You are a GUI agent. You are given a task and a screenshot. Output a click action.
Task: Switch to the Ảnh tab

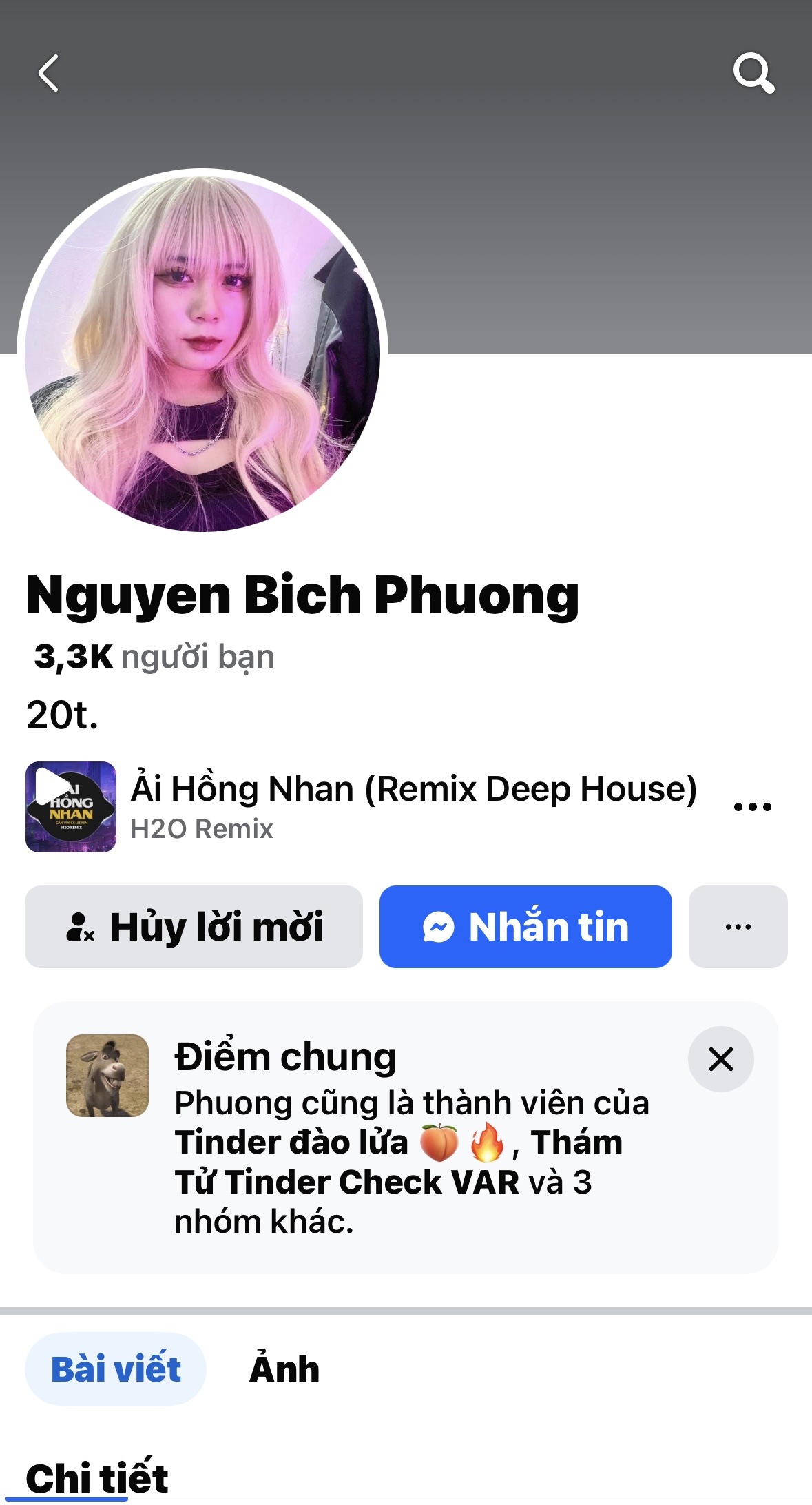284,1369
